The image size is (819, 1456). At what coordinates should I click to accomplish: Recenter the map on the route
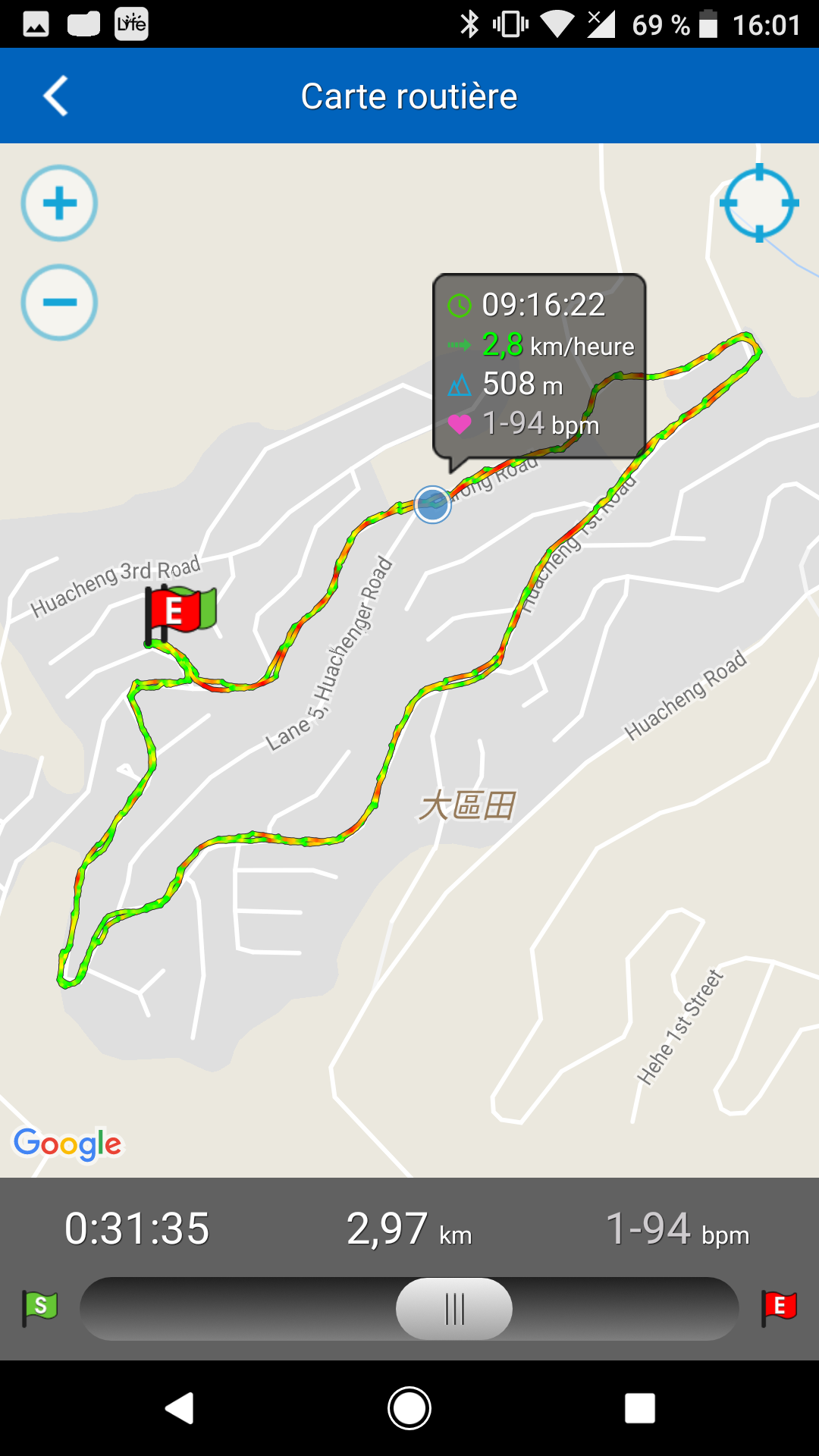click(758, 203)
